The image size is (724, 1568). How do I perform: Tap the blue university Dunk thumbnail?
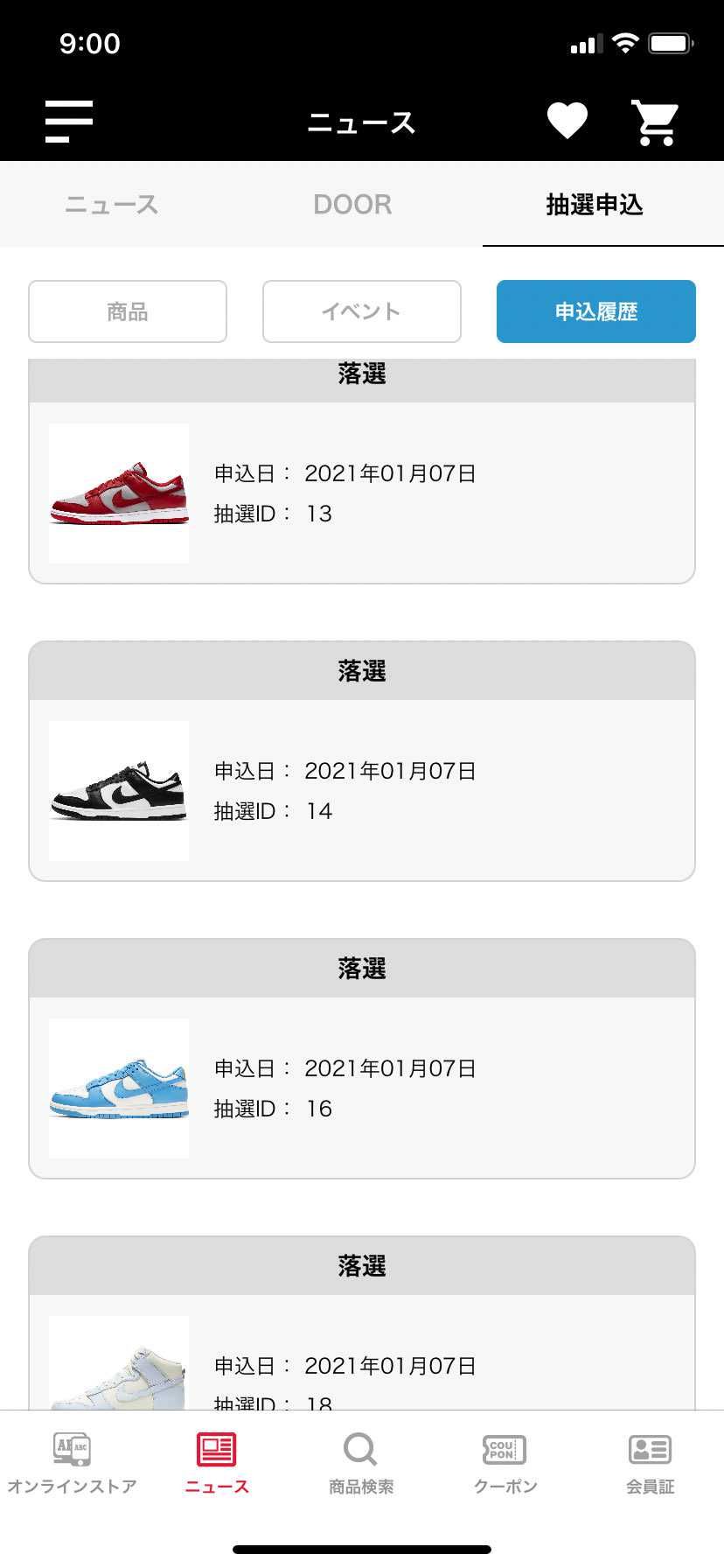pos(118,1088)
